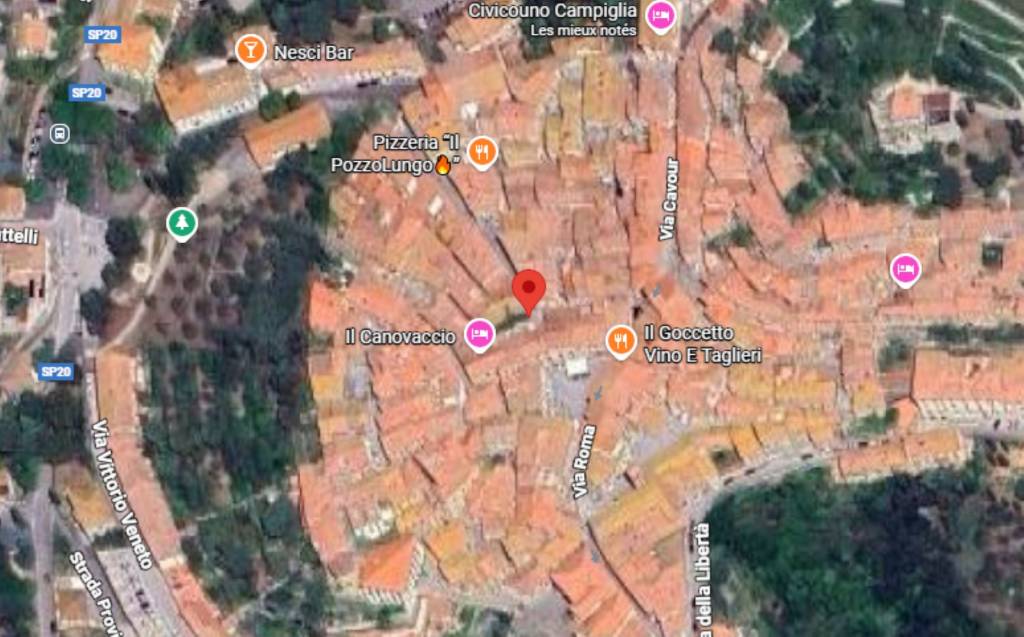Screen dimensions: 1024x637
Task: Open the Il Canovaccio lodging marker
Action: 481,335
